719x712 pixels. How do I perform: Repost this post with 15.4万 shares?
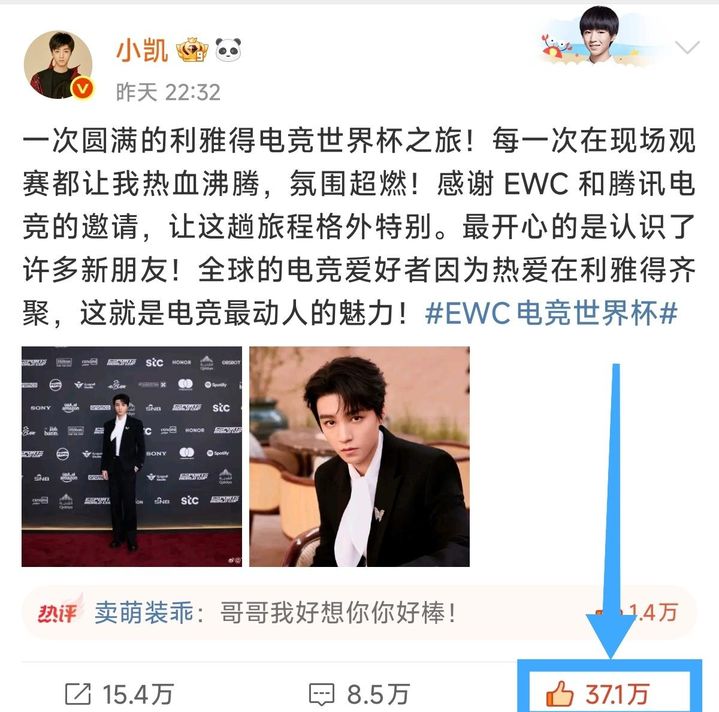(x=118, y=692)
